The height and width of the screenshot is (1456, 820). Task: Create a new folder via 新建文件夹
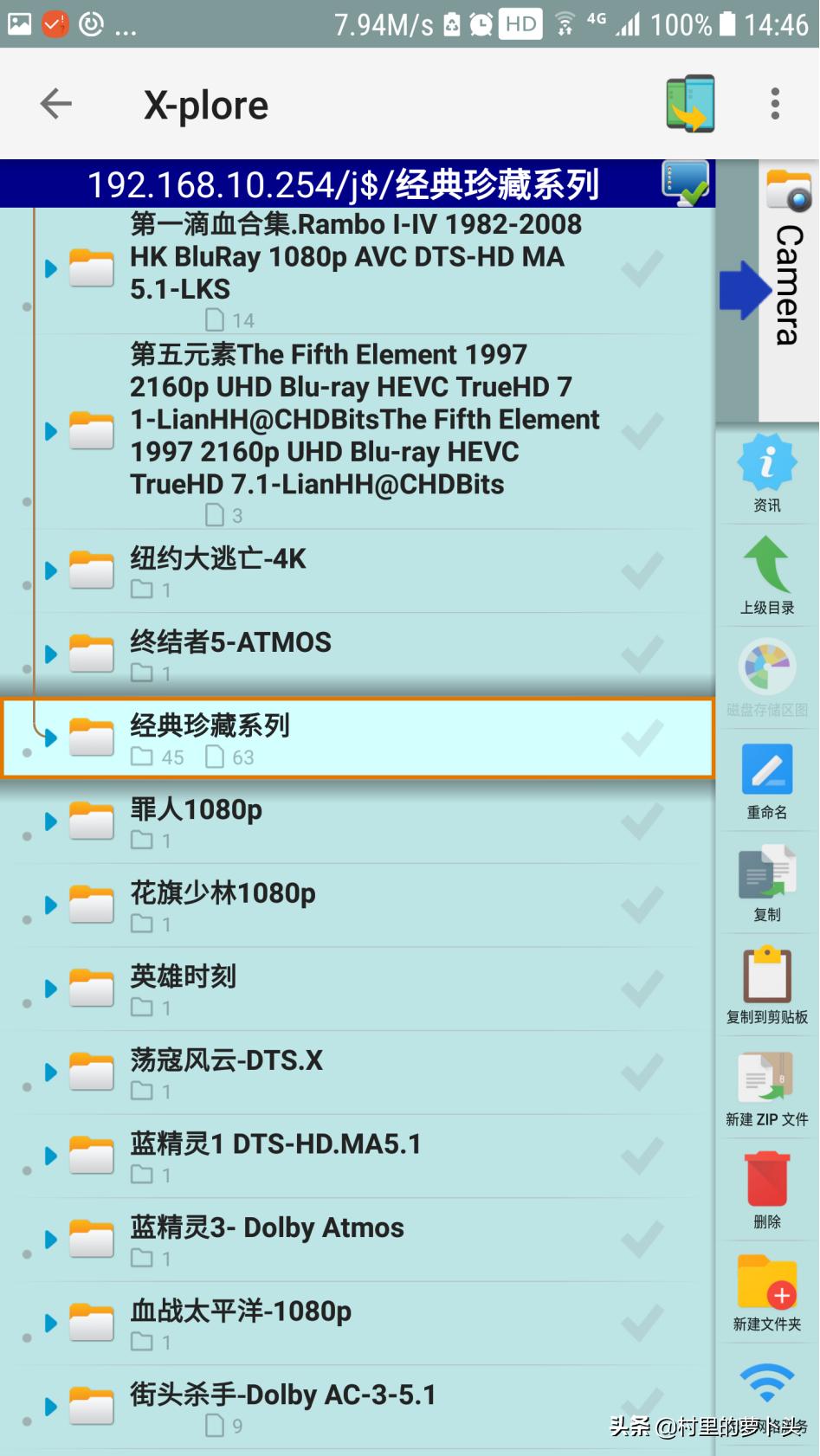tap(766, 1292)
